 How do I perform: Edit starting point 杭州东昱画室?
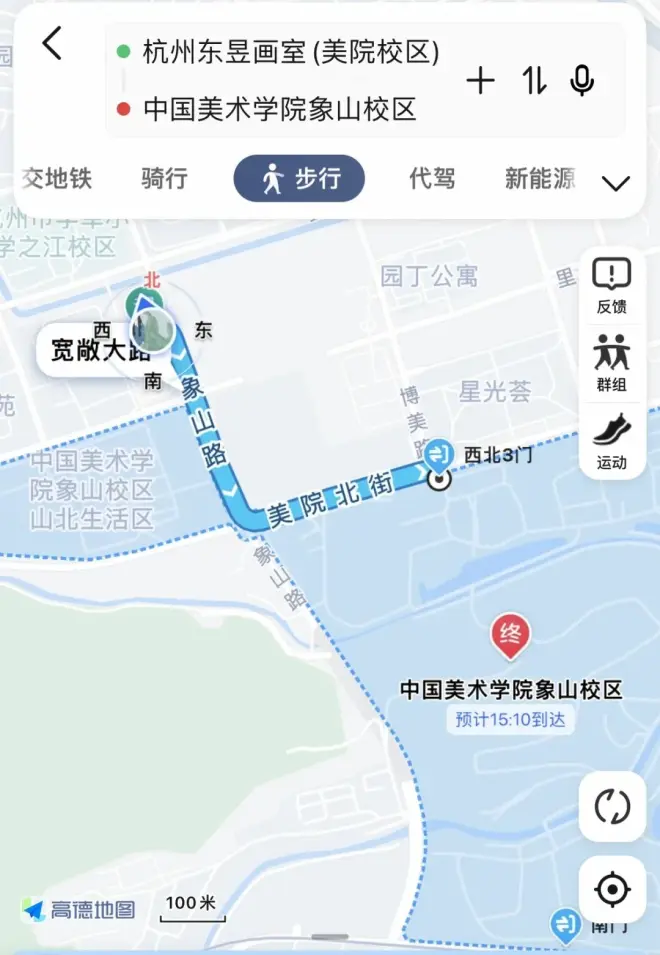[290, 52]
